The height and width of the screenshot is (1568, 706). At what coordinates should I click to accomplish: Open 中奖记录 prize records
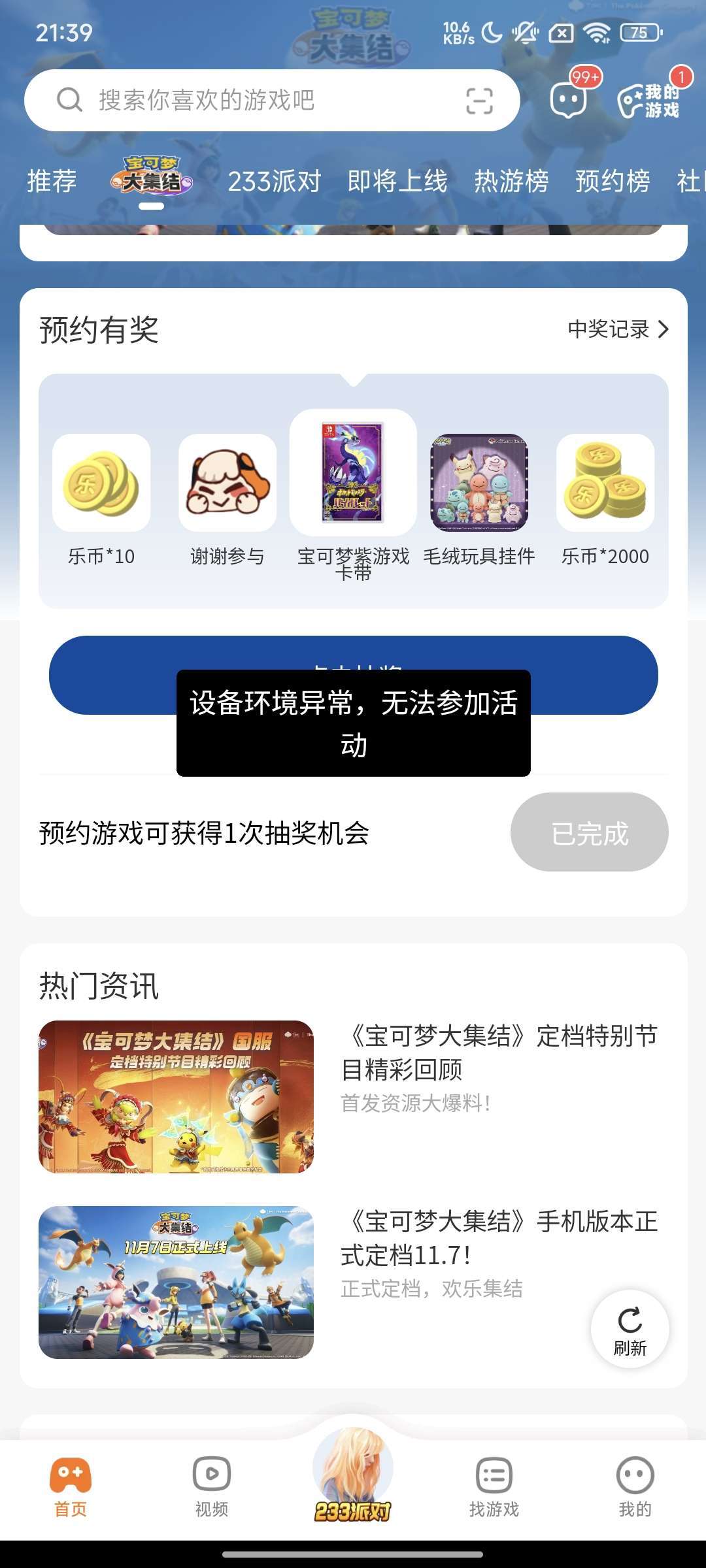coord(618,329)
